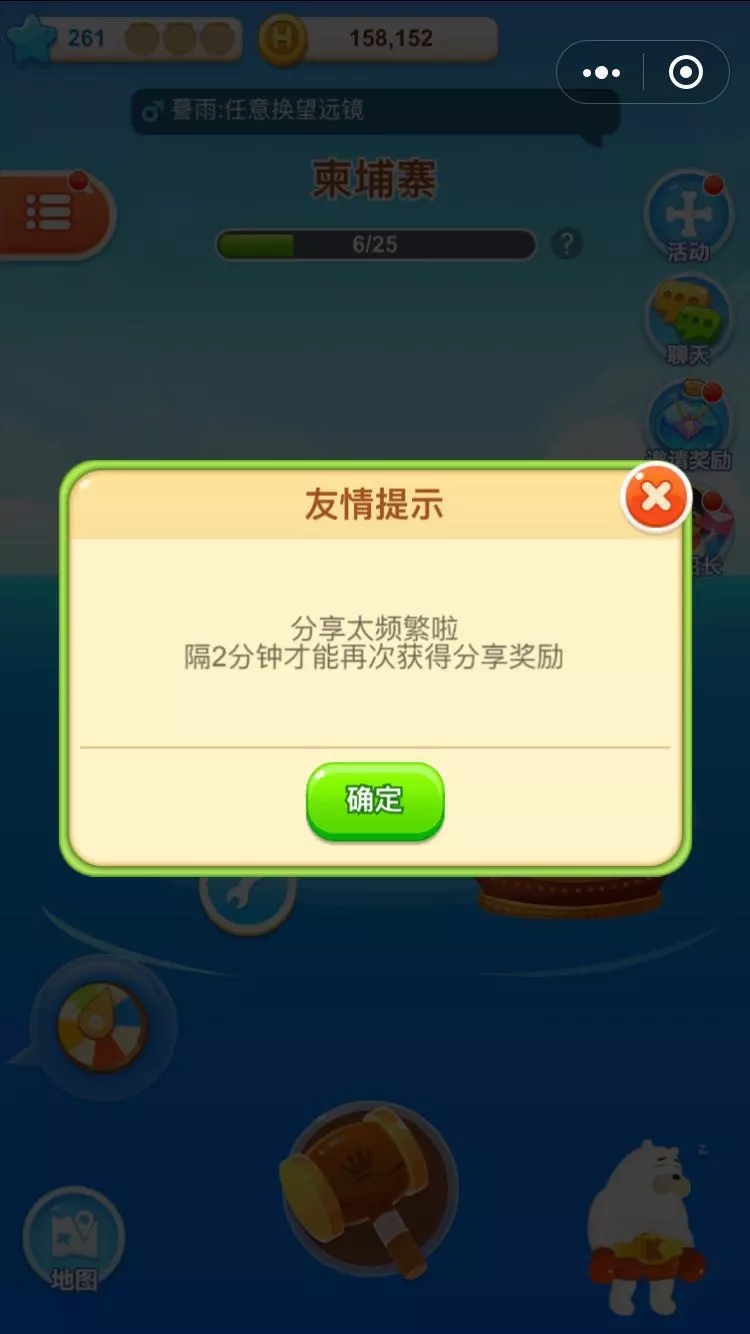Open the lucky spin wheel
The width and height of the screenshot is (750, 1334).
101,1027
